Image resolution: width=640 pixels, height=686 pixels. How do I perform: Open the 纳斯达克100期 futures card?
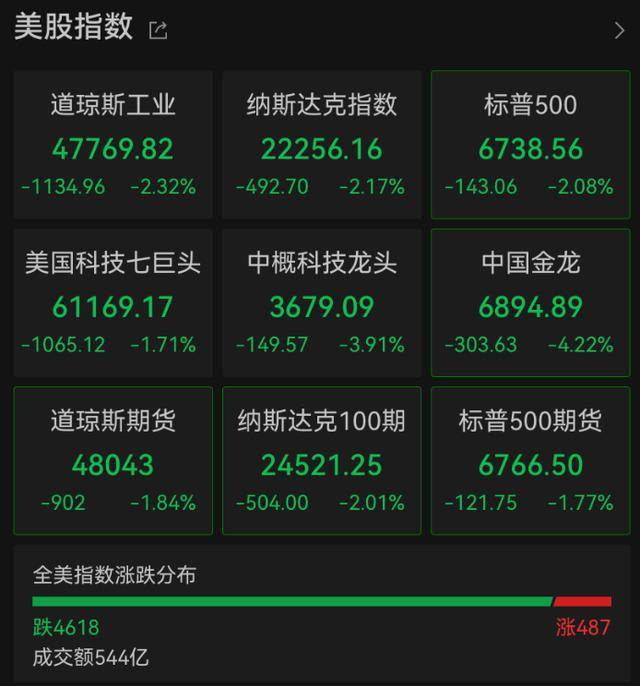point(322,461)
